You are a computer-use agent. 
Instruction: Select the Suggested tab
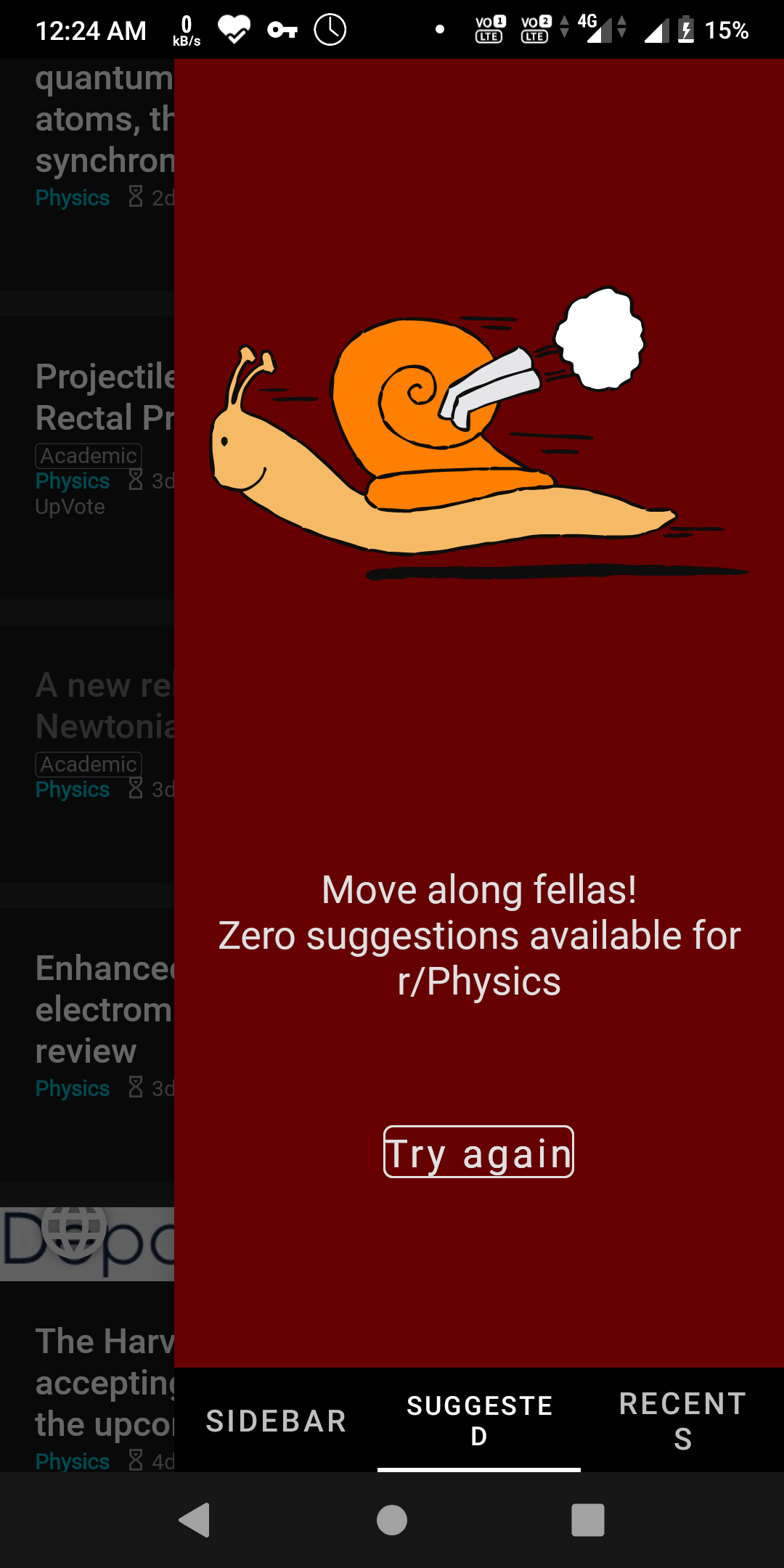(x=479, y=1421)
